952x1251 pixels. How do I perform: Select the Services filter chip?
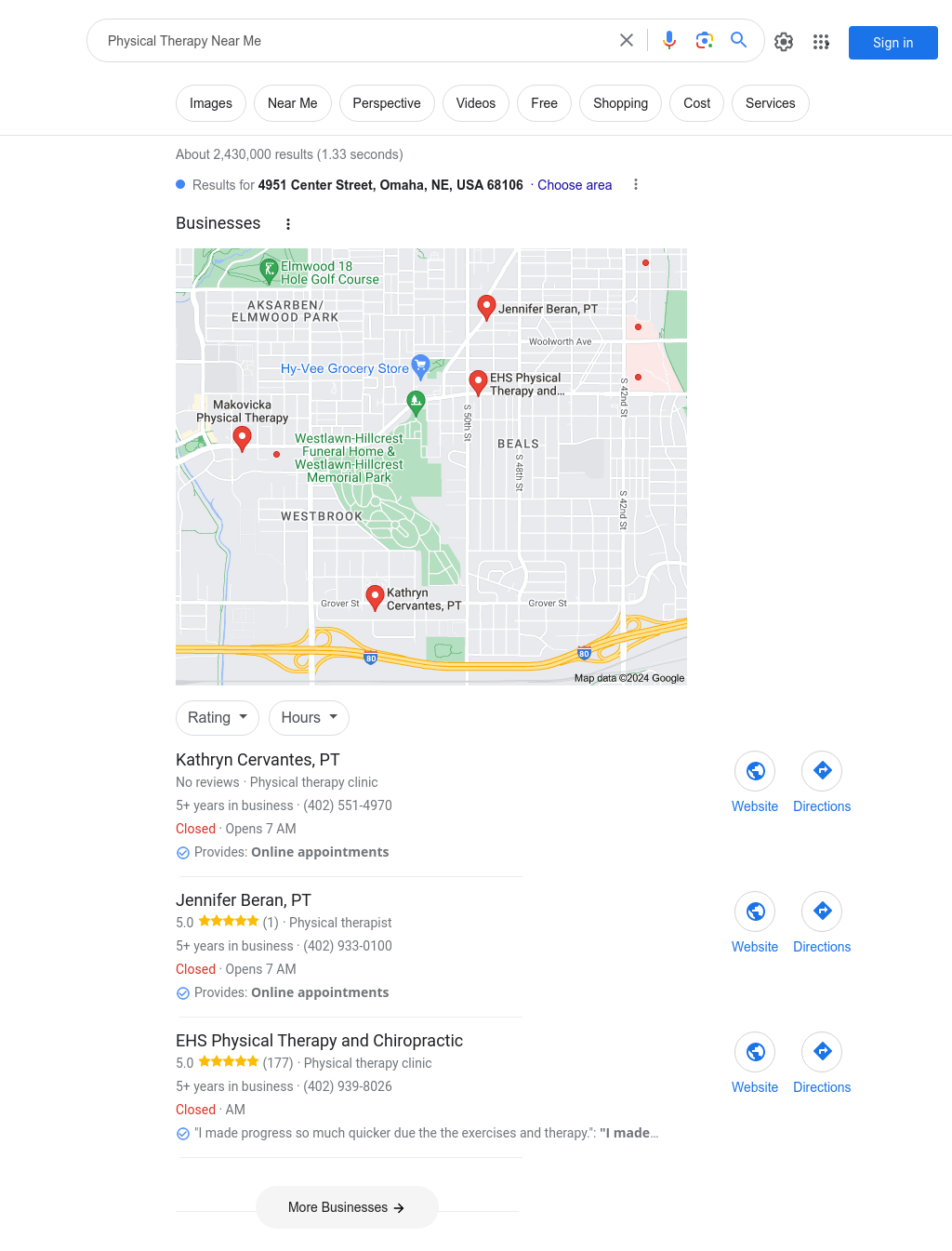(x=770, y=103)
